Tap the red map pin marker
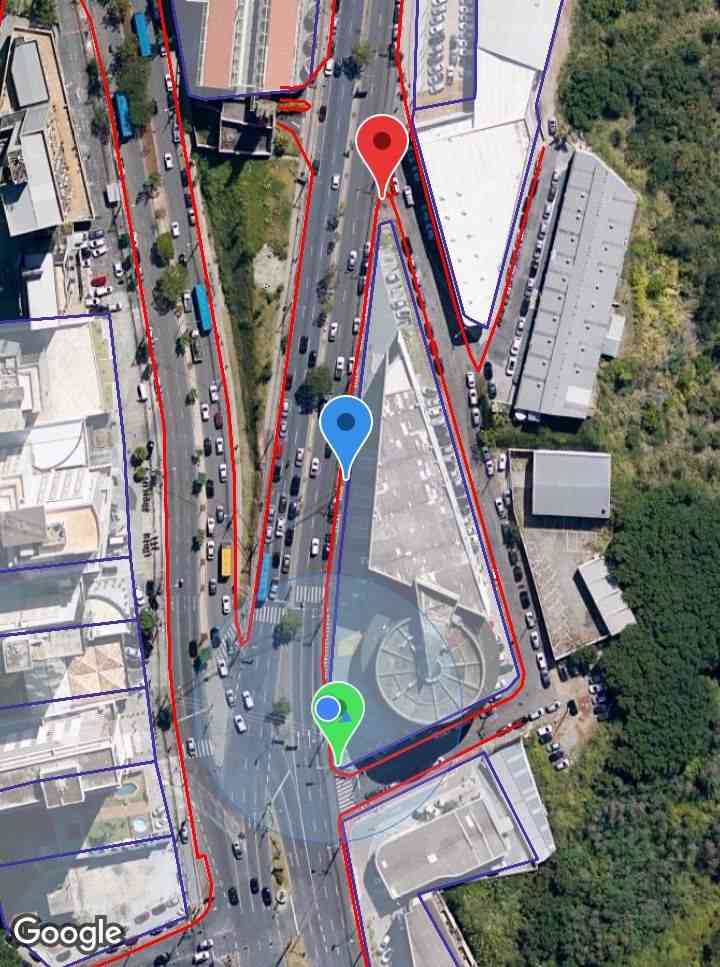The height and width of the screenshot is (967, 720). pyautogui.click(x=382, y=146)
